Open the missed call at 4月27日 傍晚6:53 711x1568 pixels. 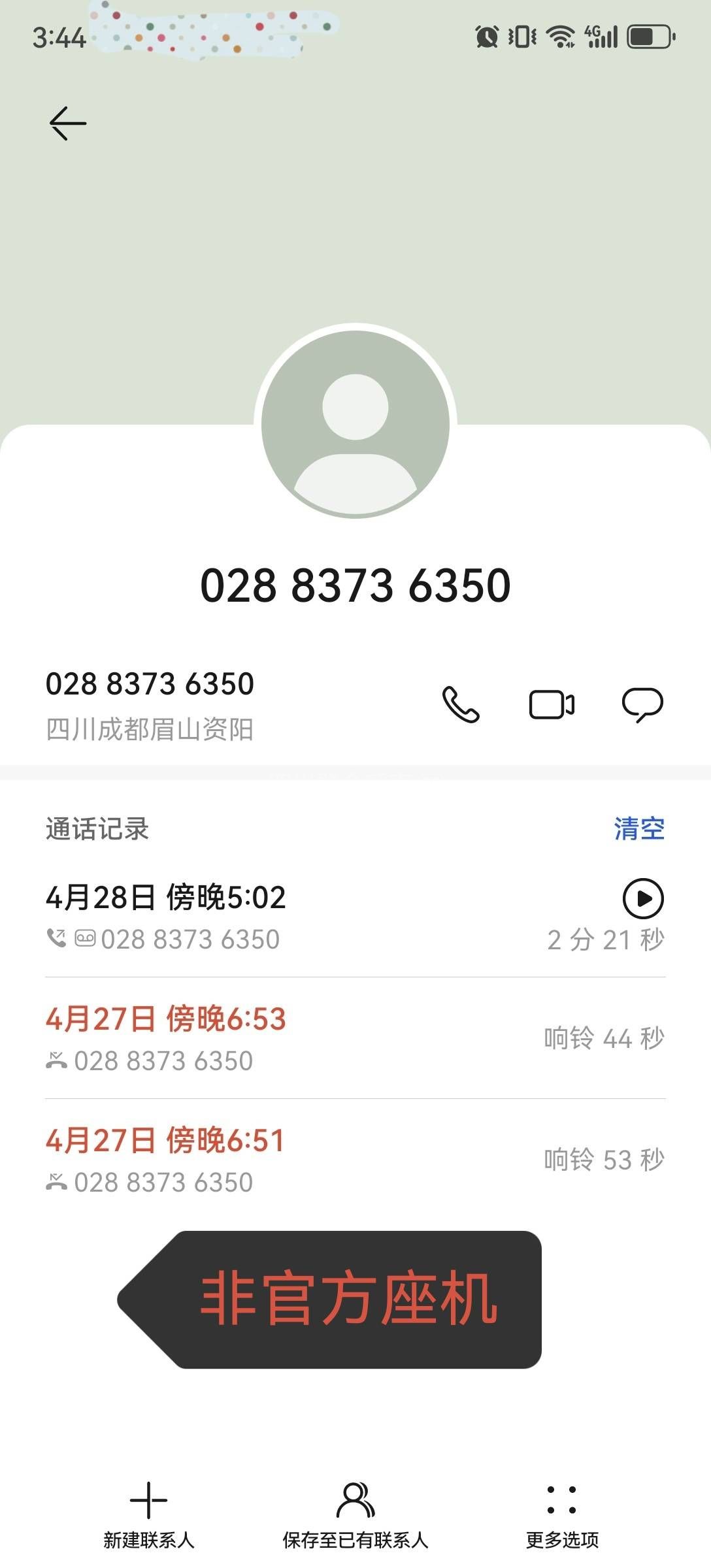pyautogui.click(x=261, y=1039)
